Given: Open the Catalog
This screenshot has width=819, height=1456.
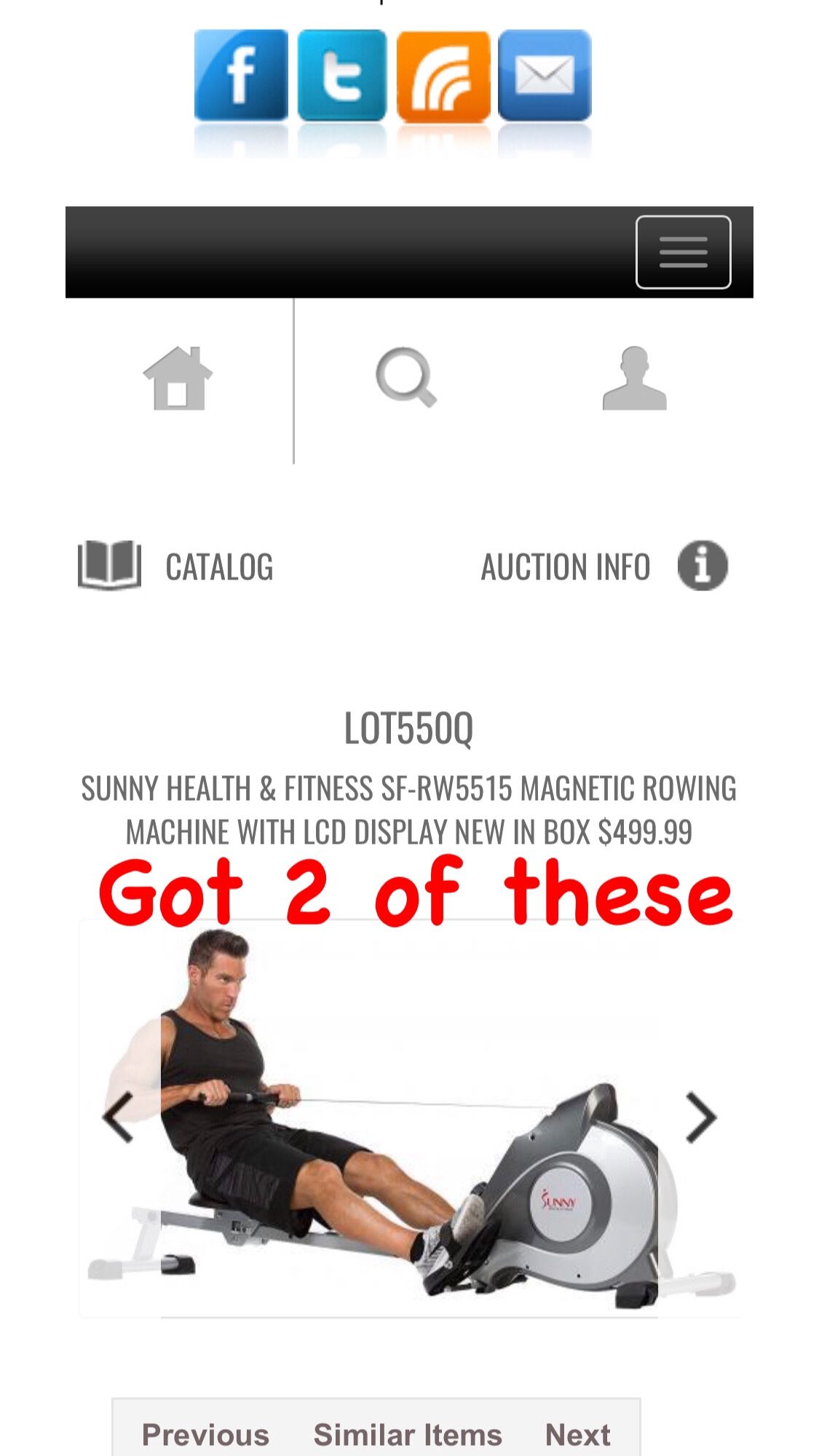Looking at the screenshot, I should point(177,566).
